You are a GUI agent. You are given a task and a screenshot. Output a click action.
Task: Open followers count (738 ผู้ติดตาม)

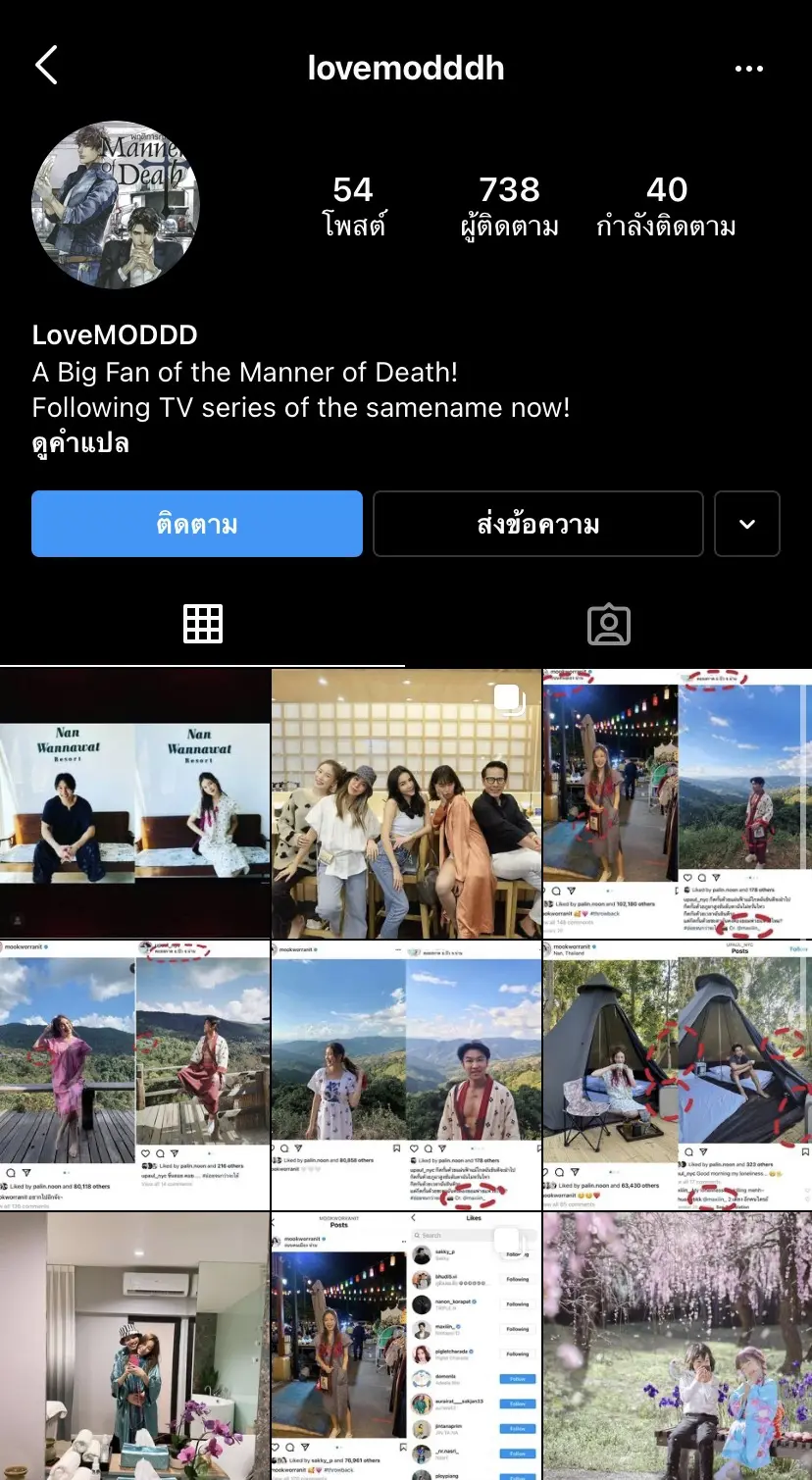509,206
